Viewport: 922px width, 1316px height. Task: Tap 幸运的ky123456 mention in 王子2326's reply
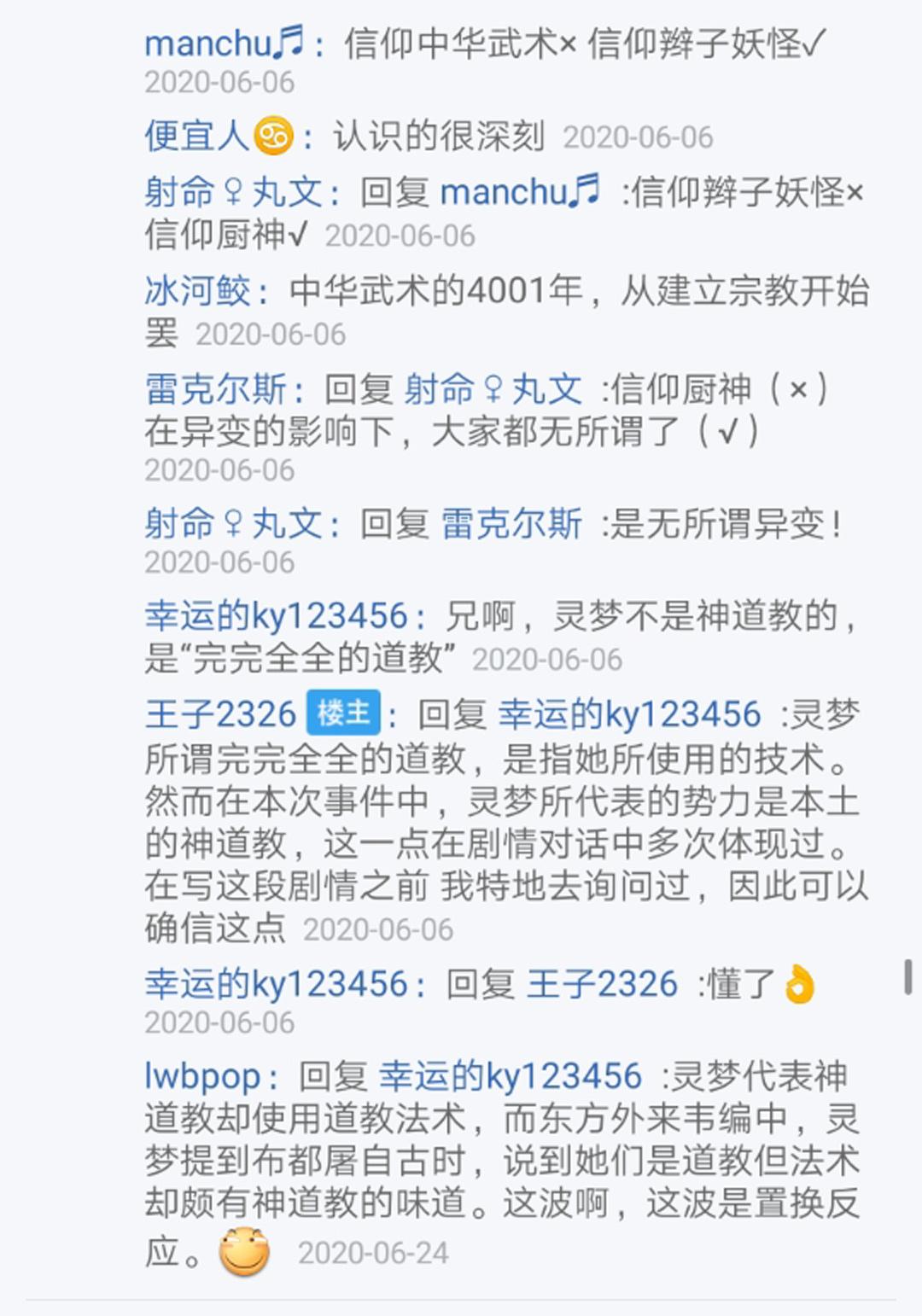[629, 713]
